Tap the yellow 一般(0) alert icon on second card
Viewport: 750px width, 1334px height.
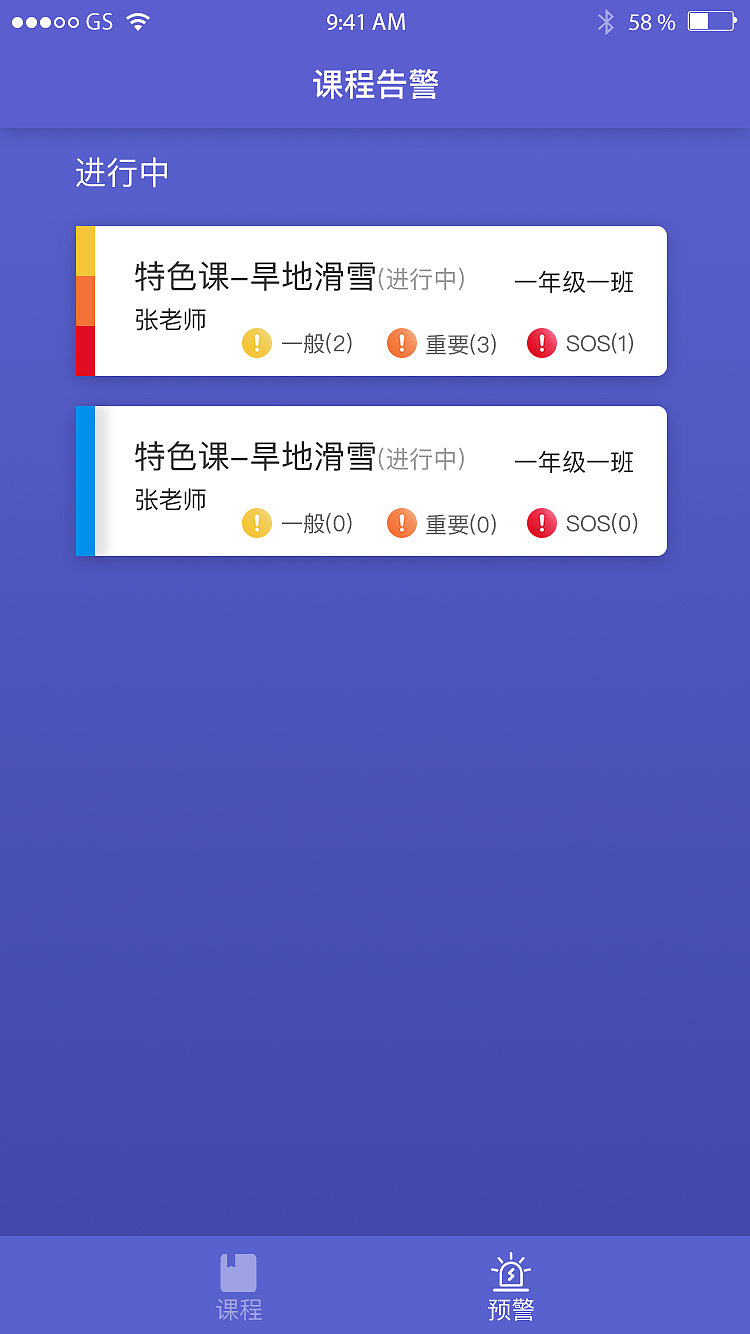coord(255,522)
